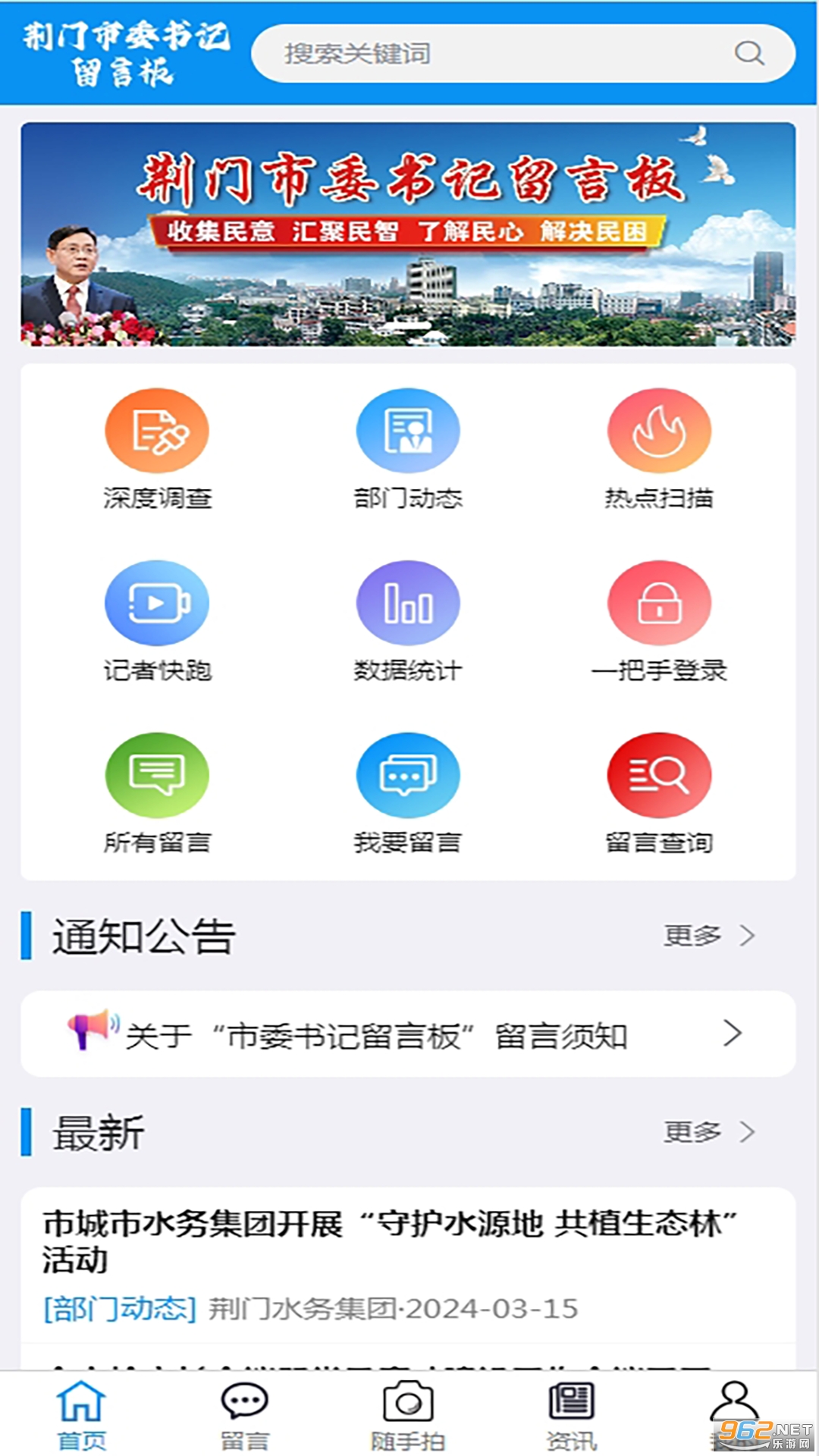
Task: Switch to the 随手拍 tab
Action: (408, 1415)
